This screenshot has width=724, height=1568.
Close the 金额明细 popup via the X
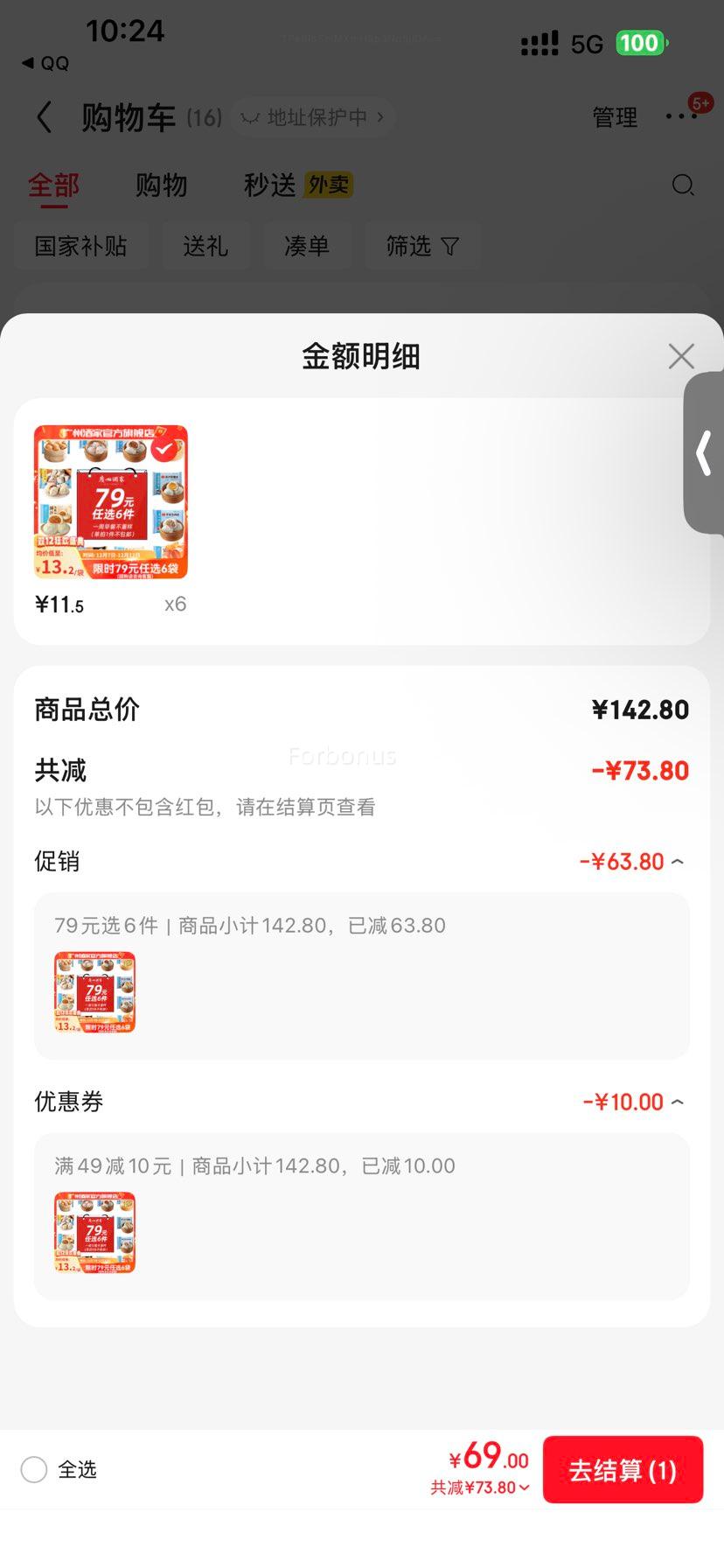click(681, 356)
